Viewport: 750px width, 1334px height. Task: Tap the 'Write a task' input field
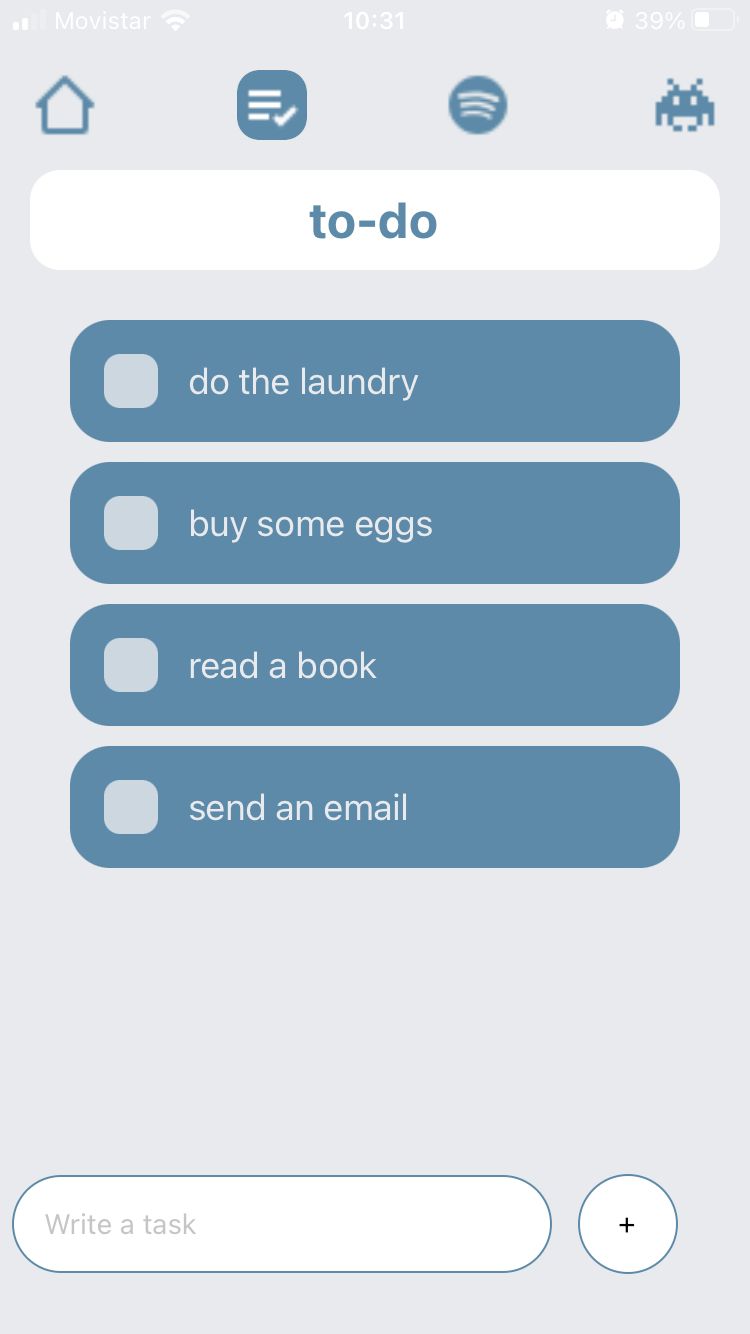(x=283, y=1223)
